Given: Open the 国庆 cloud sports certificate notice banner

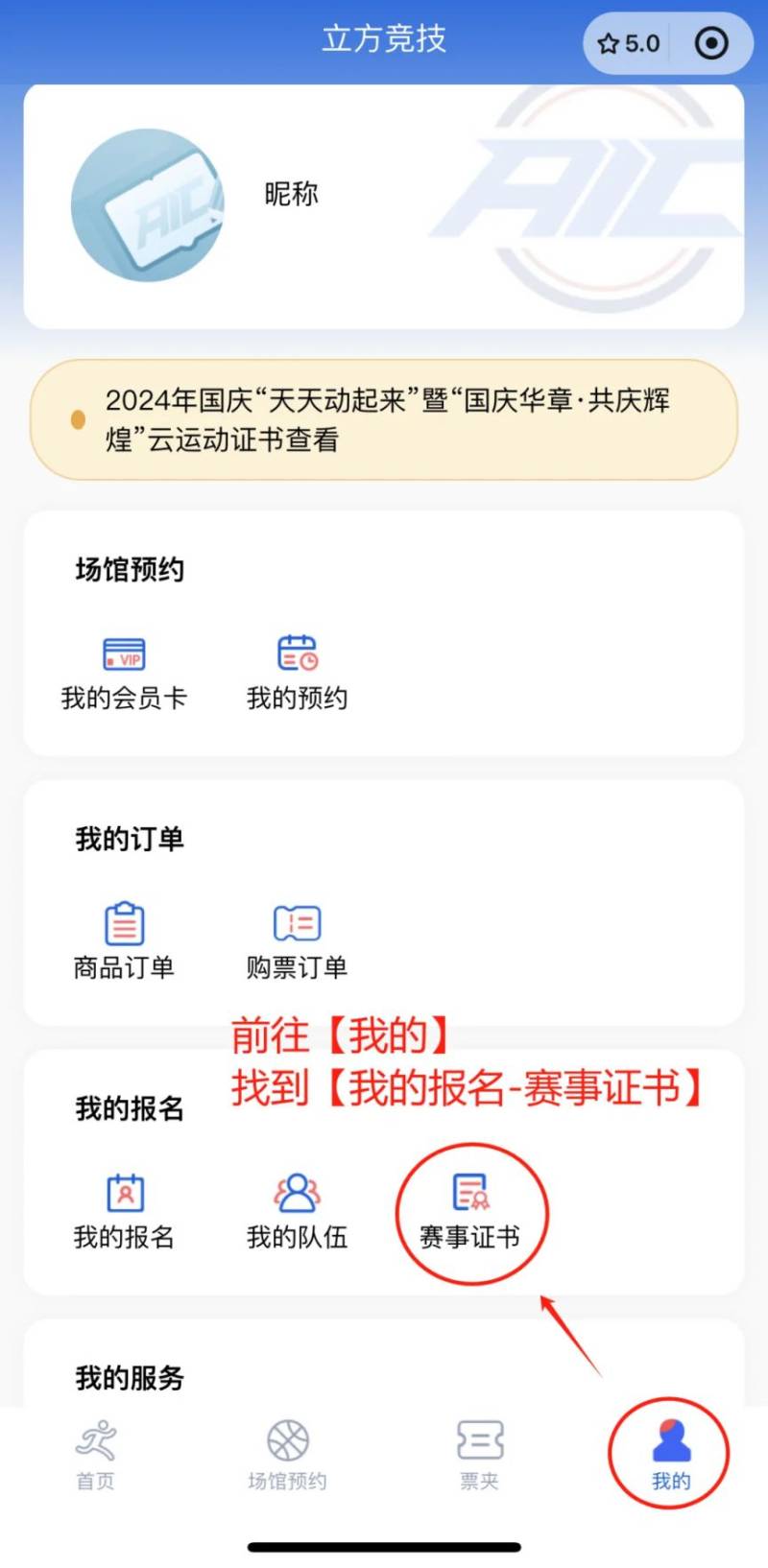Looking at the screenshot, I should tap(383, 419).
